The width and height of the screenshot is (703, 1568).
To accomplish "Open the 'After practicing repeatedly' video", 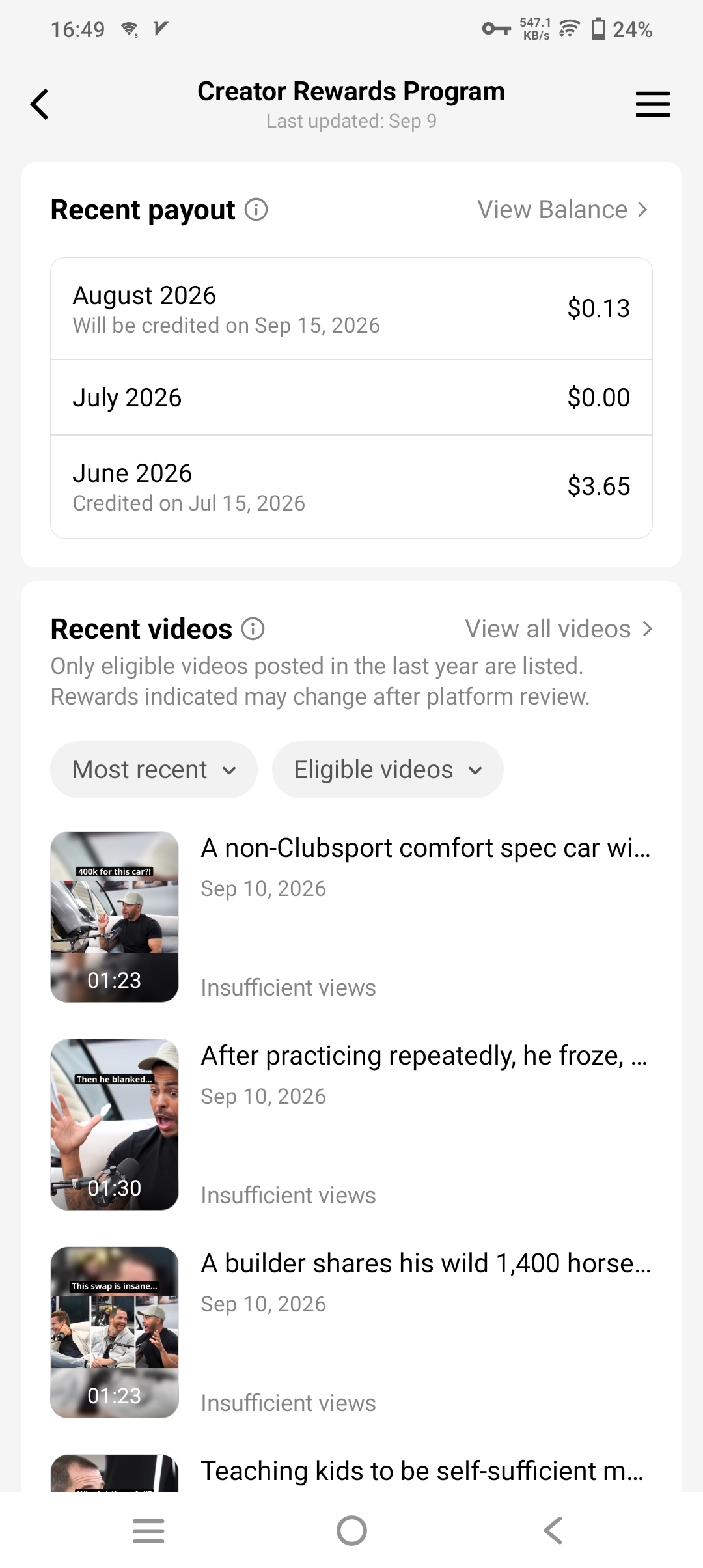I will (x=351, y=1125).
